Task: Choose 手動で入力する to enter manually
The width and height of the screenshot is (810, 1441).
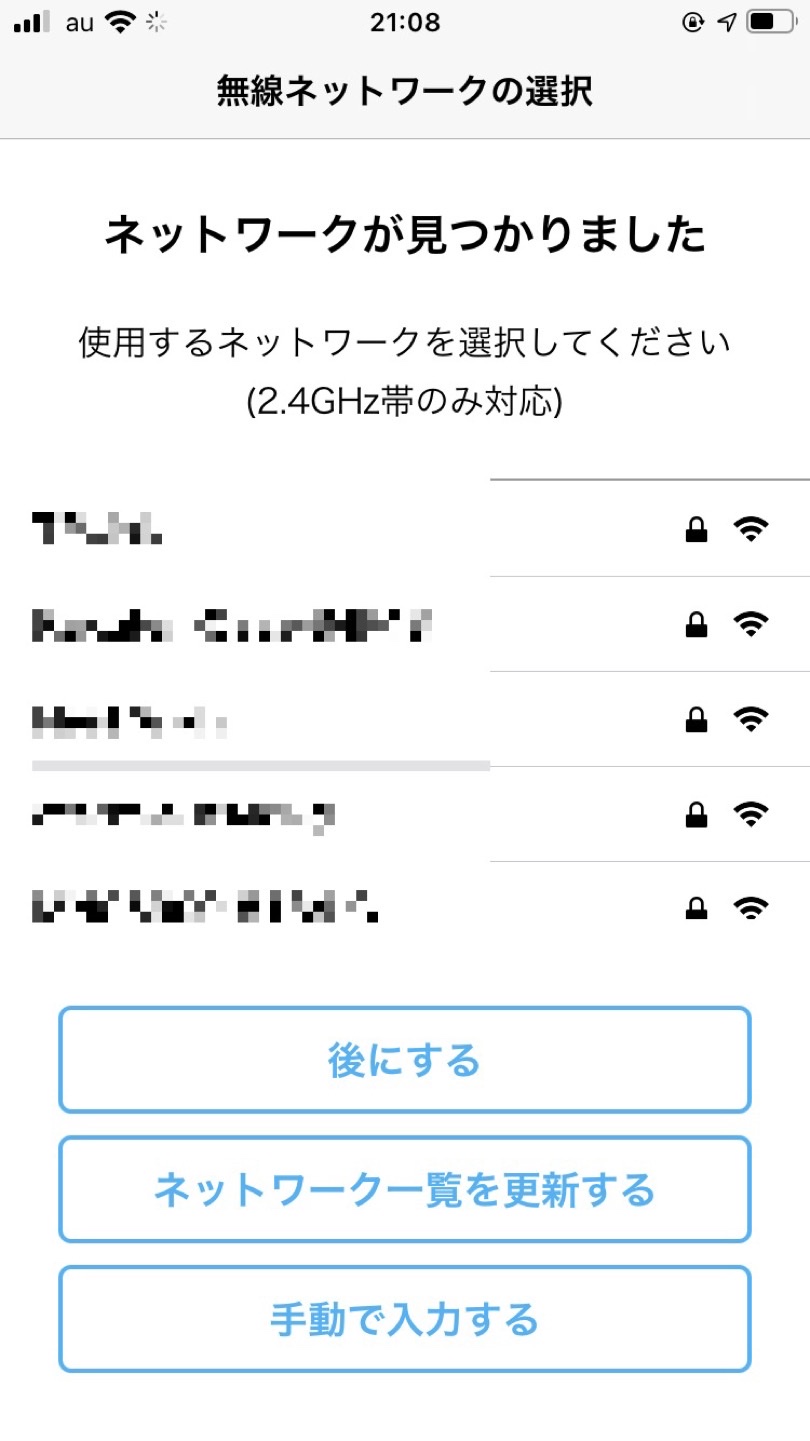Action: click(x=404, y=1319)
